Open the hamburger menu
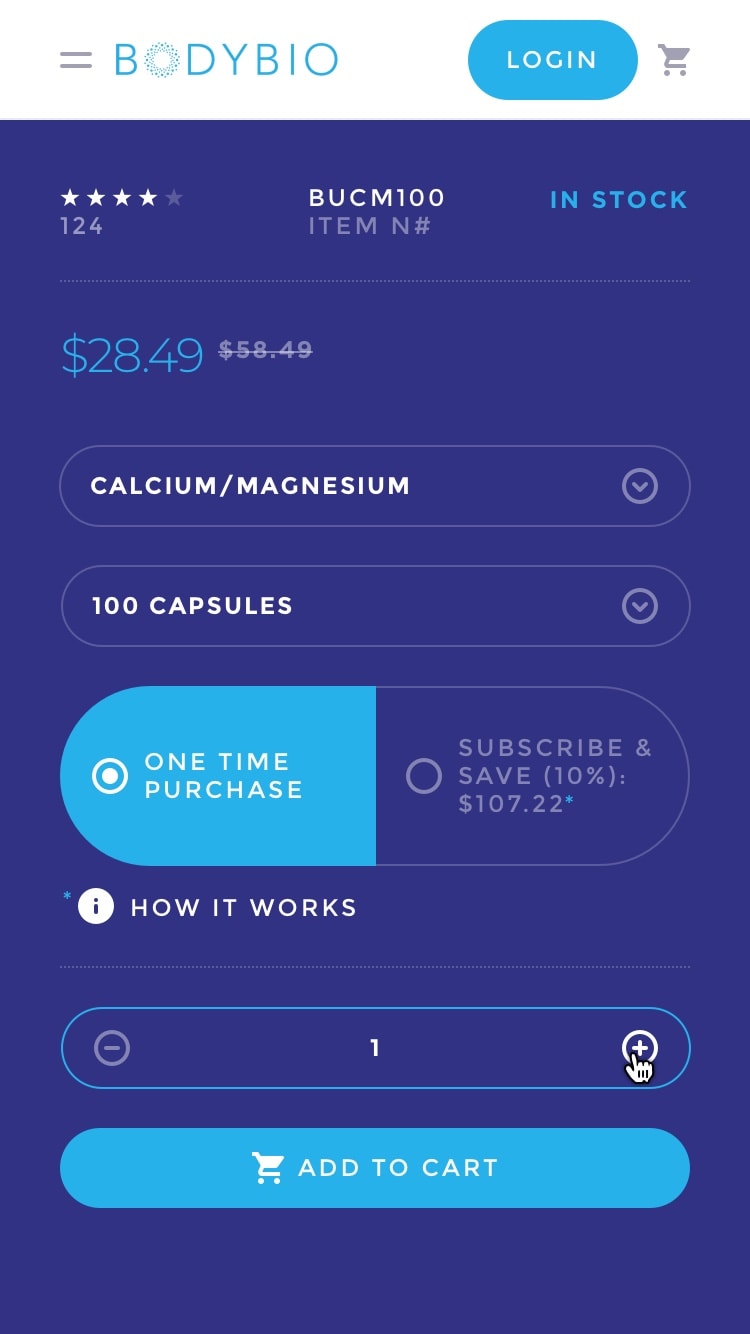 point(76,60)
